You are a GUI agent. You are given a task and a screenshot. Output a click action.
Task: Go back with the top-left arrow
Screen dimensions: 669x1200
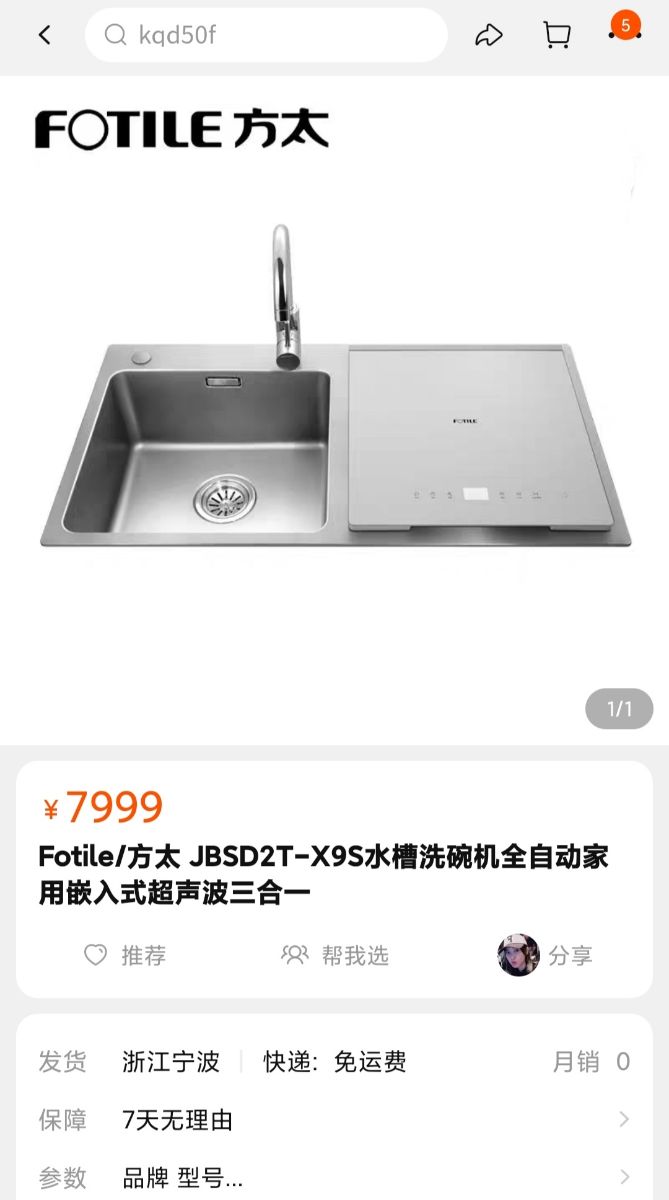click(44, 35)
